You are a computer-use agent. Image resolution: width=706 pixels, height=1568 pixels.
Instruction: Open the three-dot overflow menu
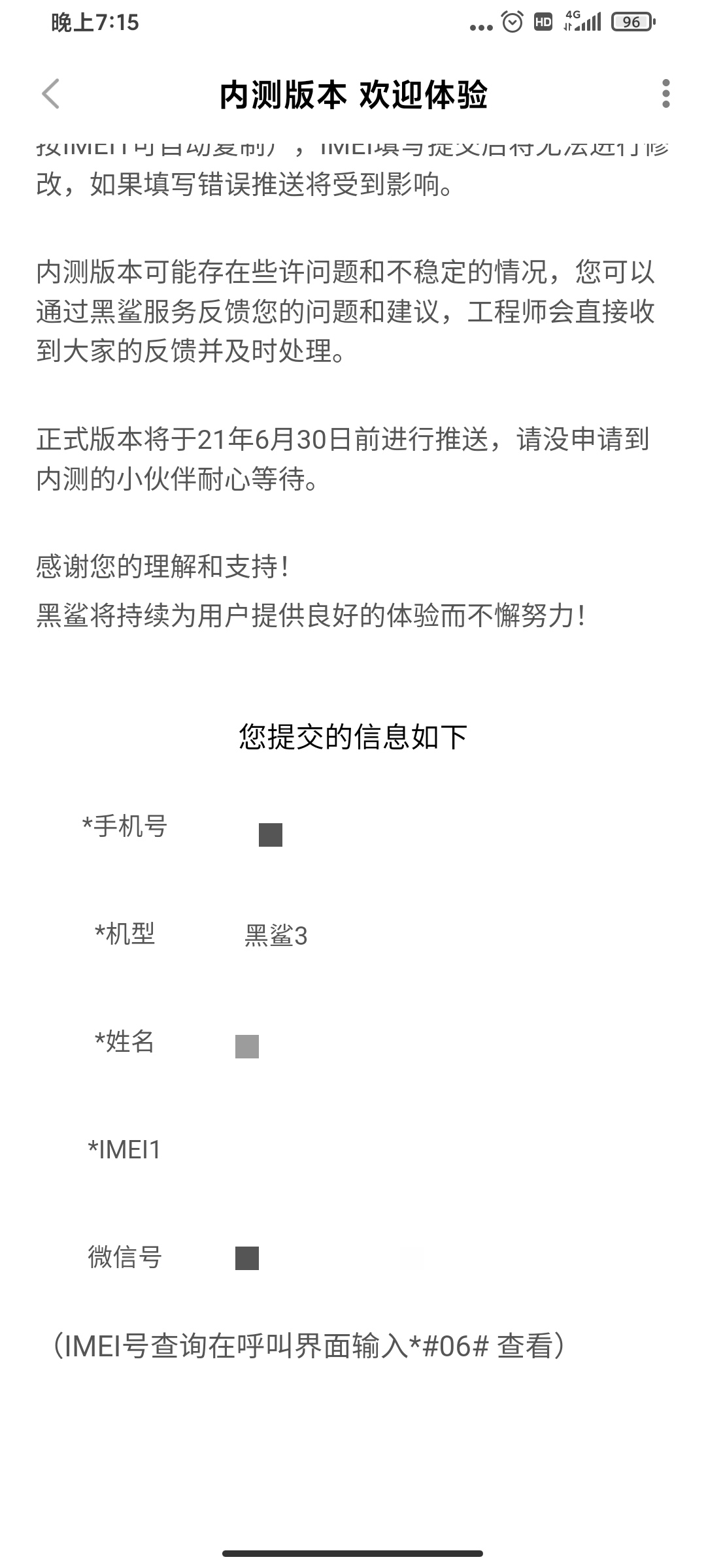[665, 94]
